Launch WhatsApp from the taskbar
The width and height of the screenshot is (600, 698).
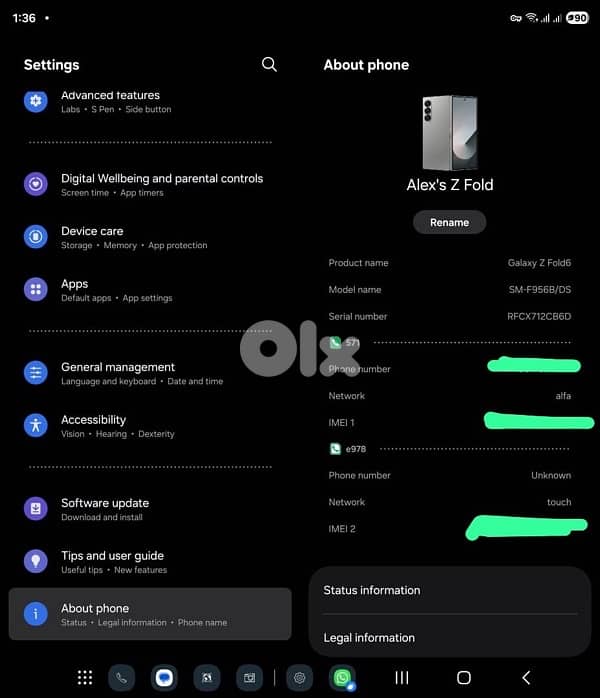343,678
